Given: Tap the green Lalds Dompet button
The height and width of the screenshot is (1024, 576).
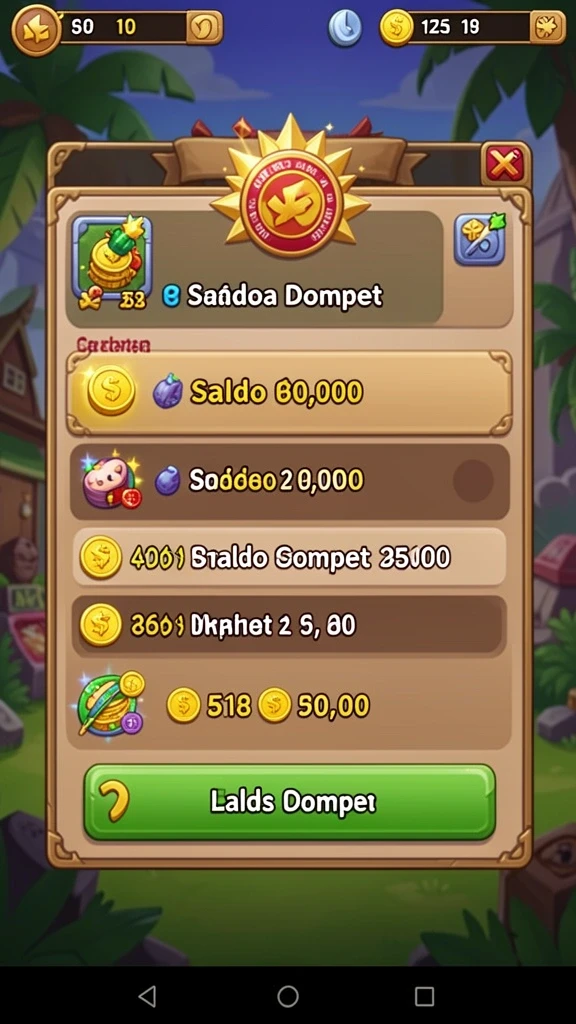Looking at the screenshot, I should tap(289, 801).
